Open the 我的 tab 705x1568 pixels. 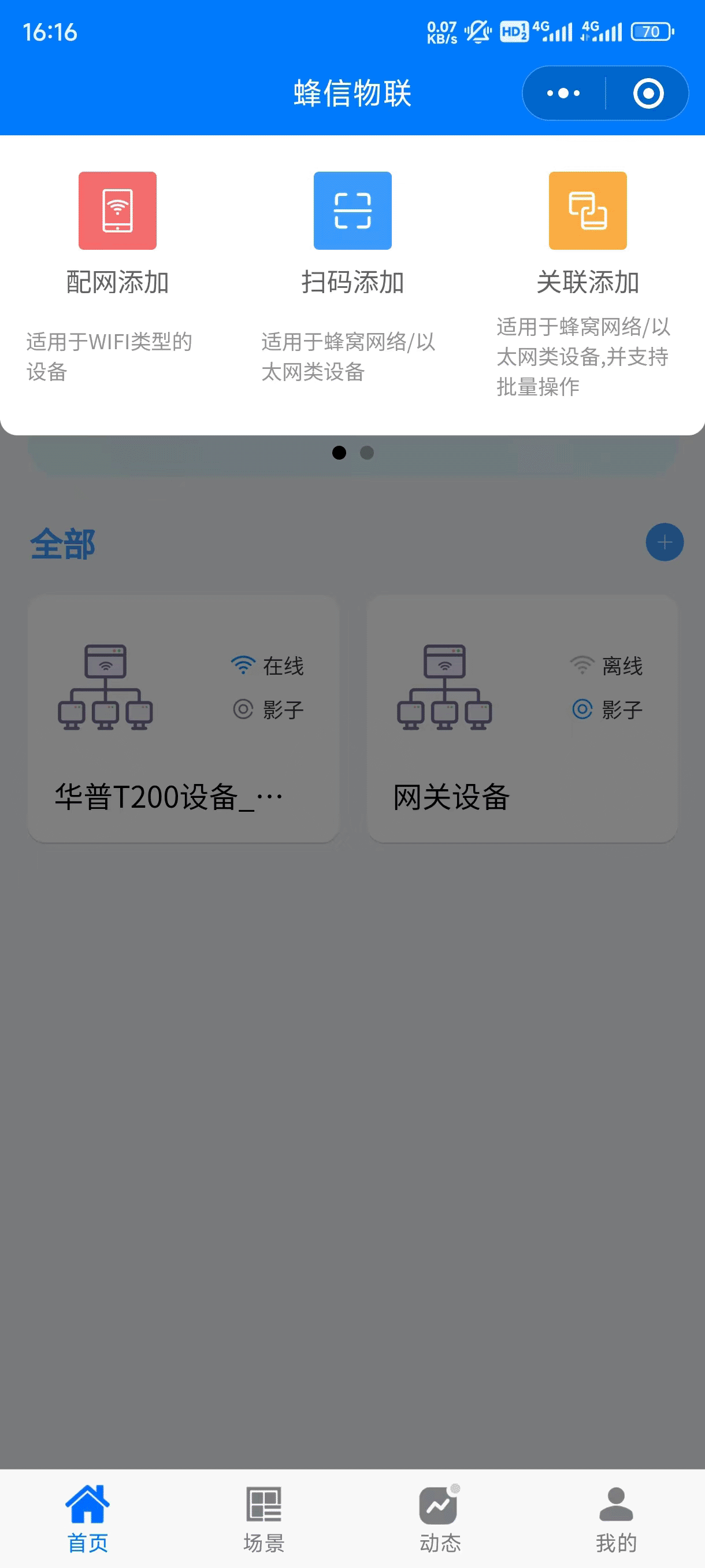pyautogui.click(x=615, y=1518)
